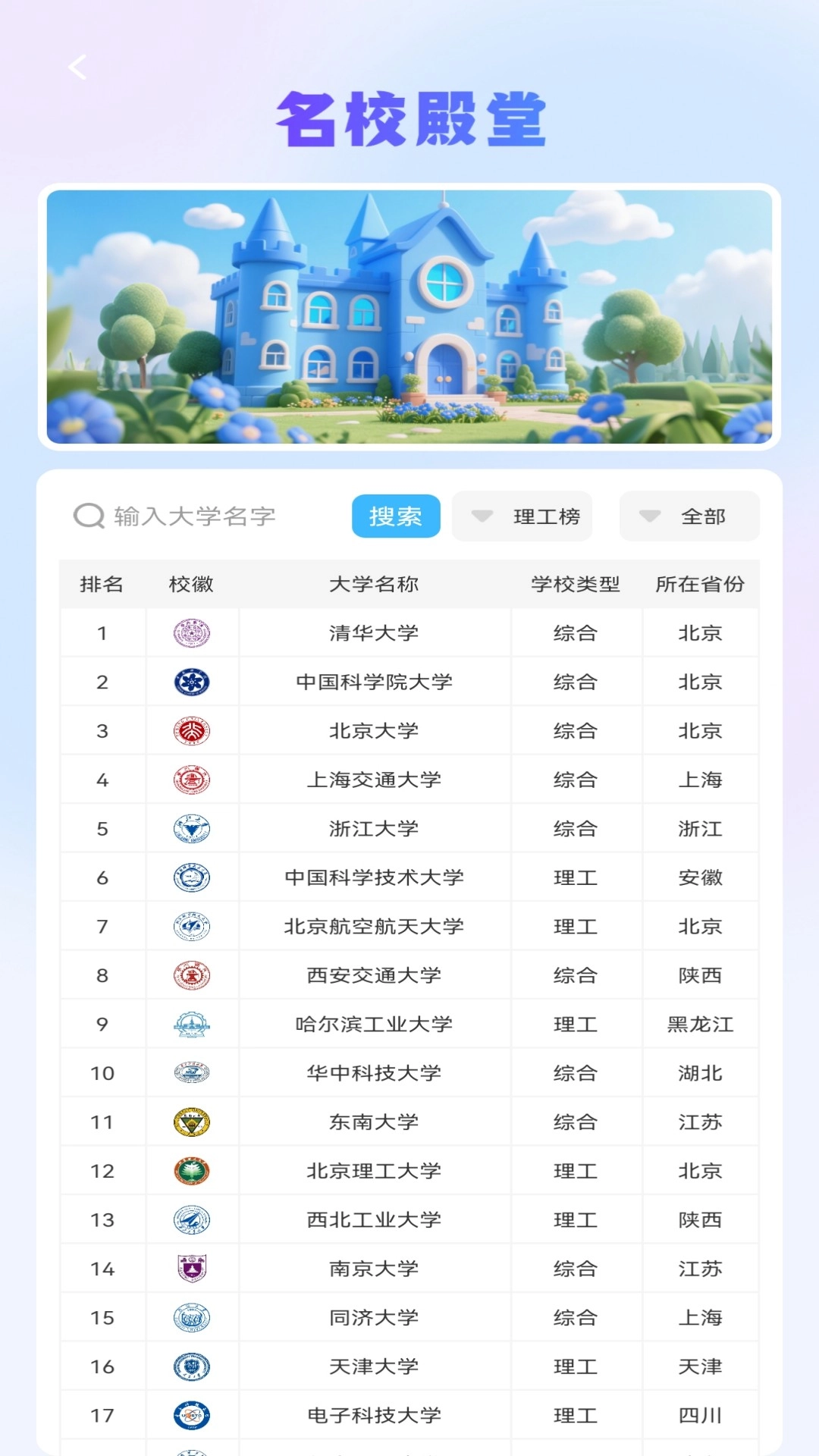Click the Tsinghua University badge
Screen dimensions: 819x1456
[x=192, y=633]
